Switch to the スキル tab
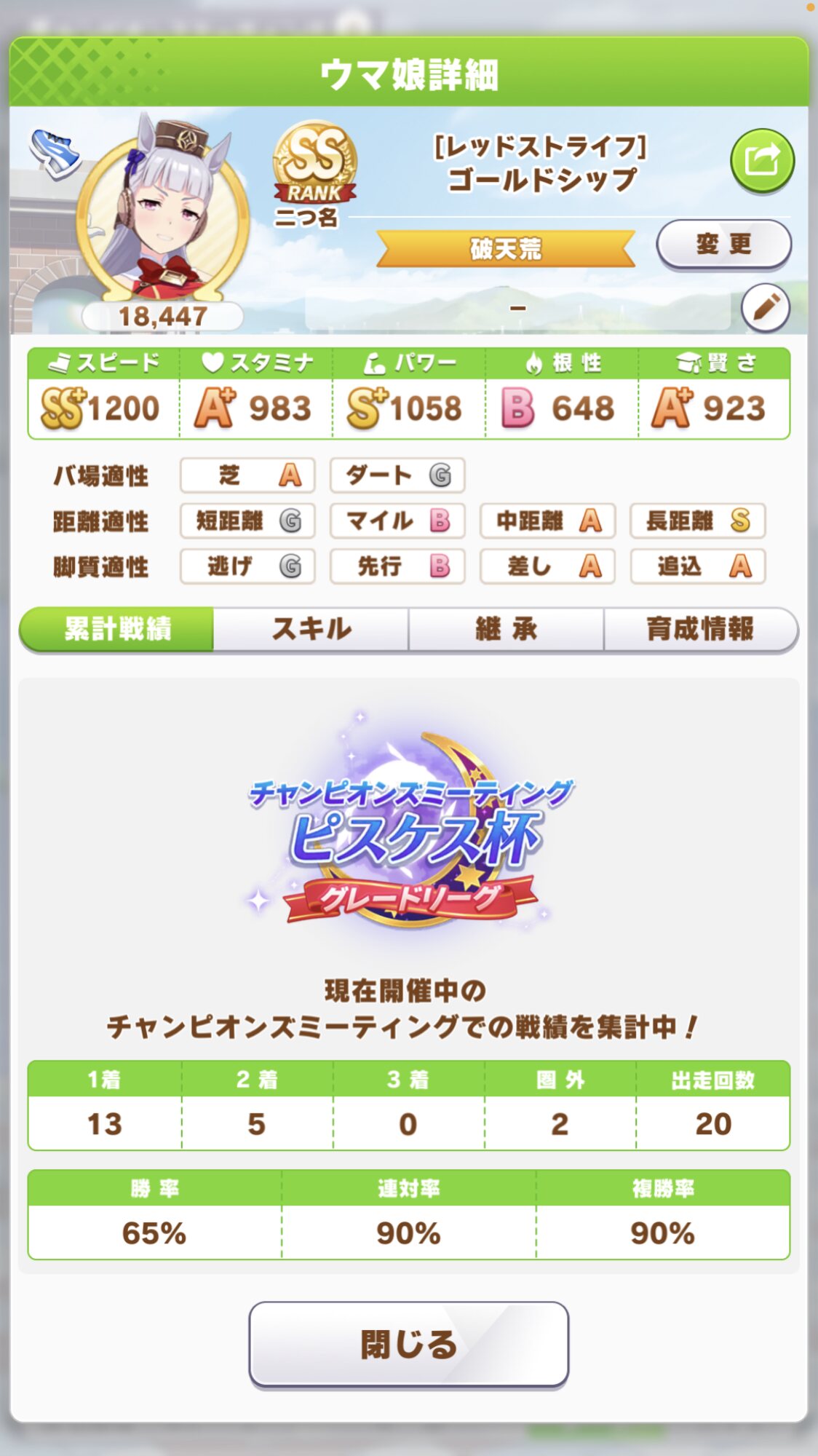 point(311,629)
